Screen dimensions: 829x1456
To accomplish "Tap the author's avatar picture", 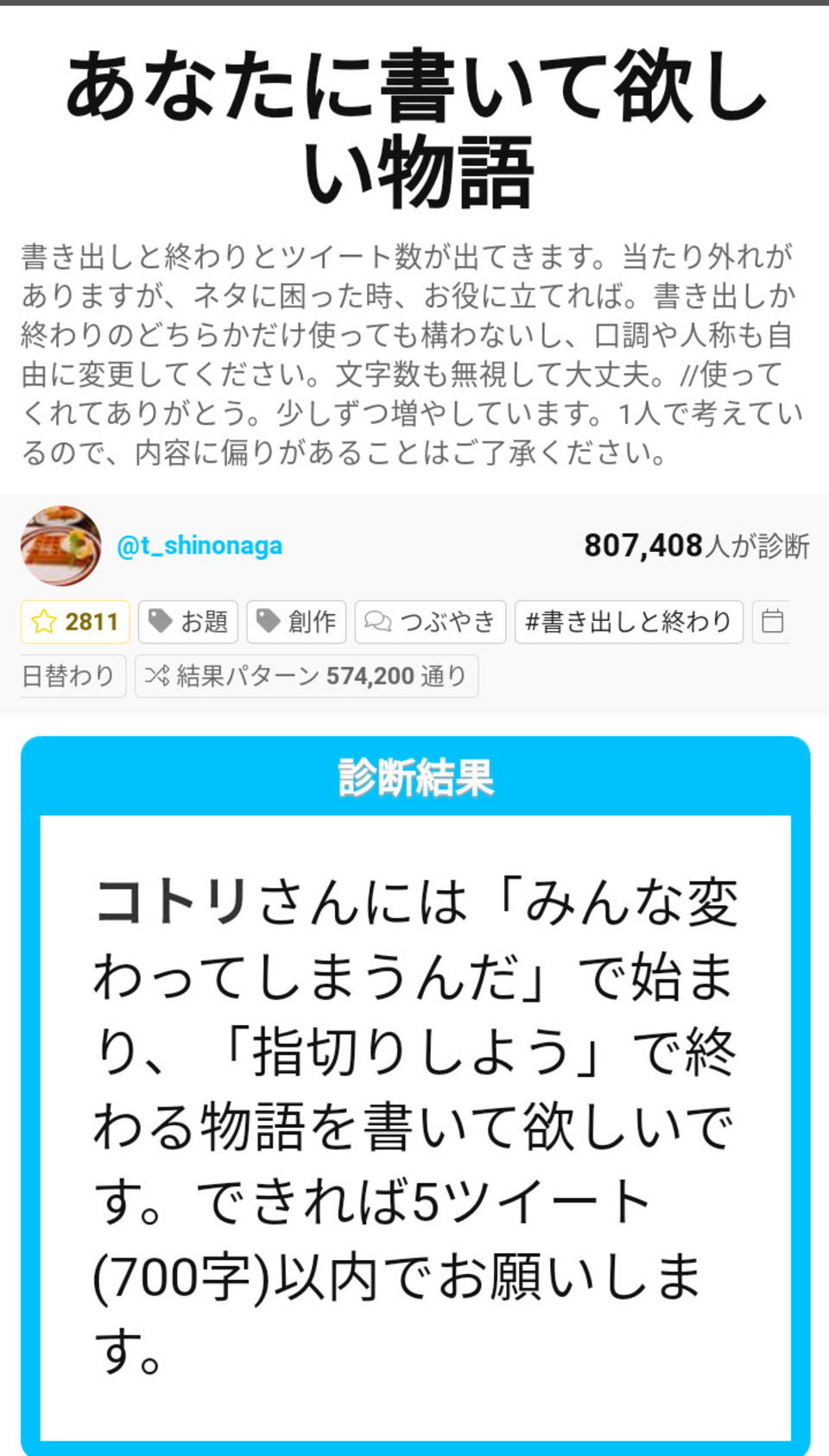I will point(60,546).
